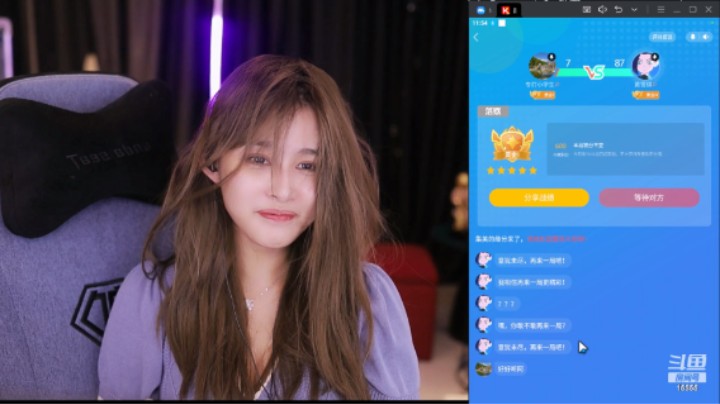The height and width of the screenshot is (404, 720).
Task: Tap the pill button beside mic toggle
Action: click(x=663, y=37)
